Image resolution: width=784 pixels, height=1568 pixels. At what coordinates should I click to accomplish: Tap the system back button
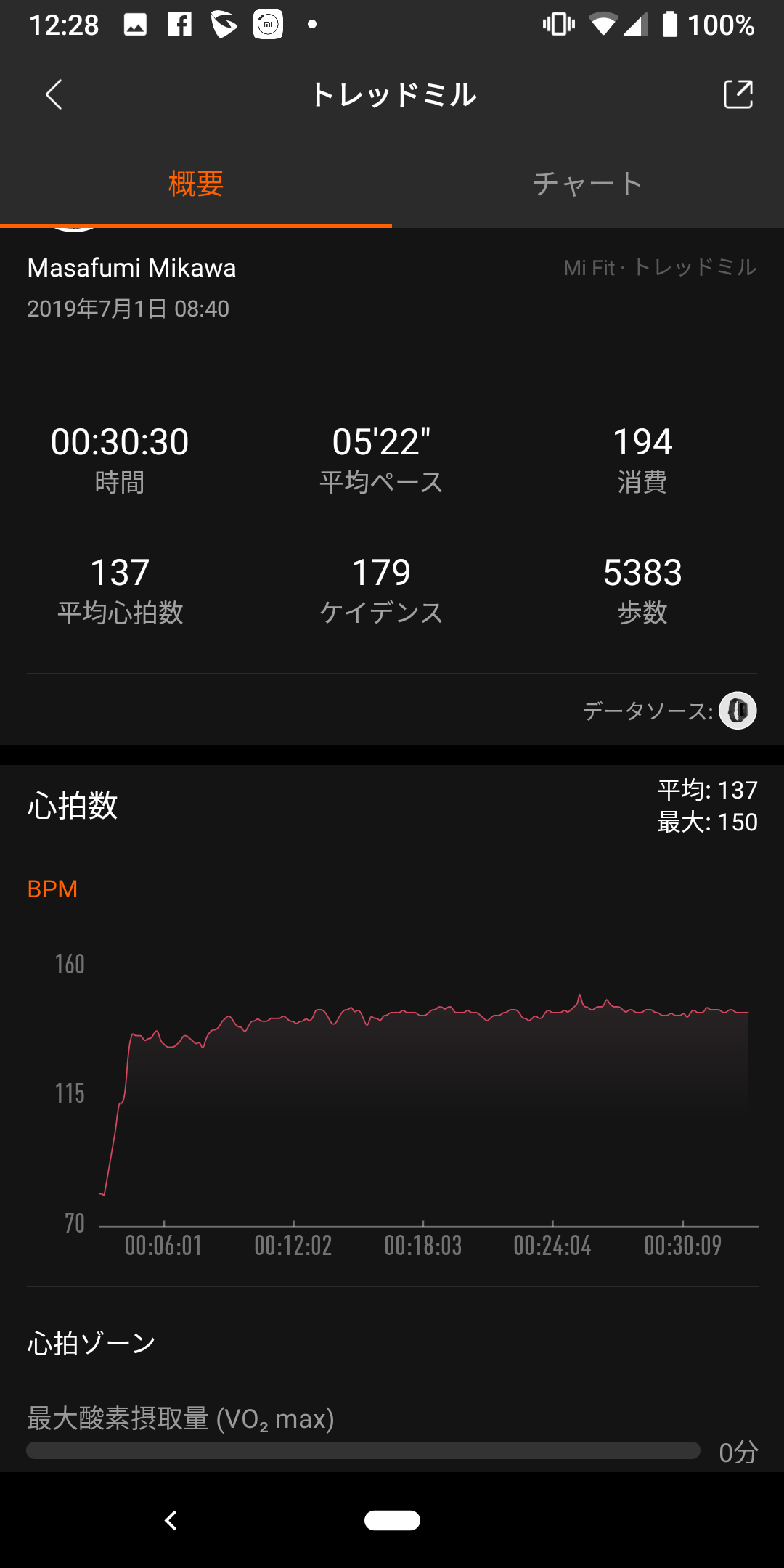coord(171,1520)
